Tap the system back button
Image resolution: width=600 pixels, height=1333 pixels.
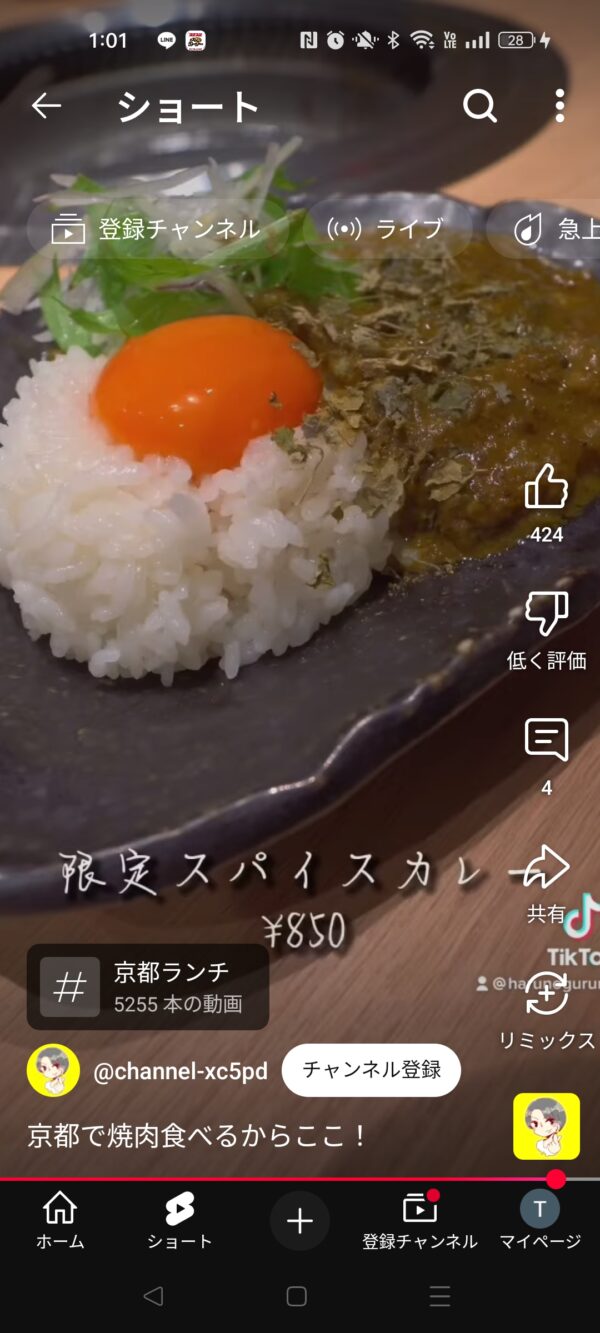[153, 1297]
